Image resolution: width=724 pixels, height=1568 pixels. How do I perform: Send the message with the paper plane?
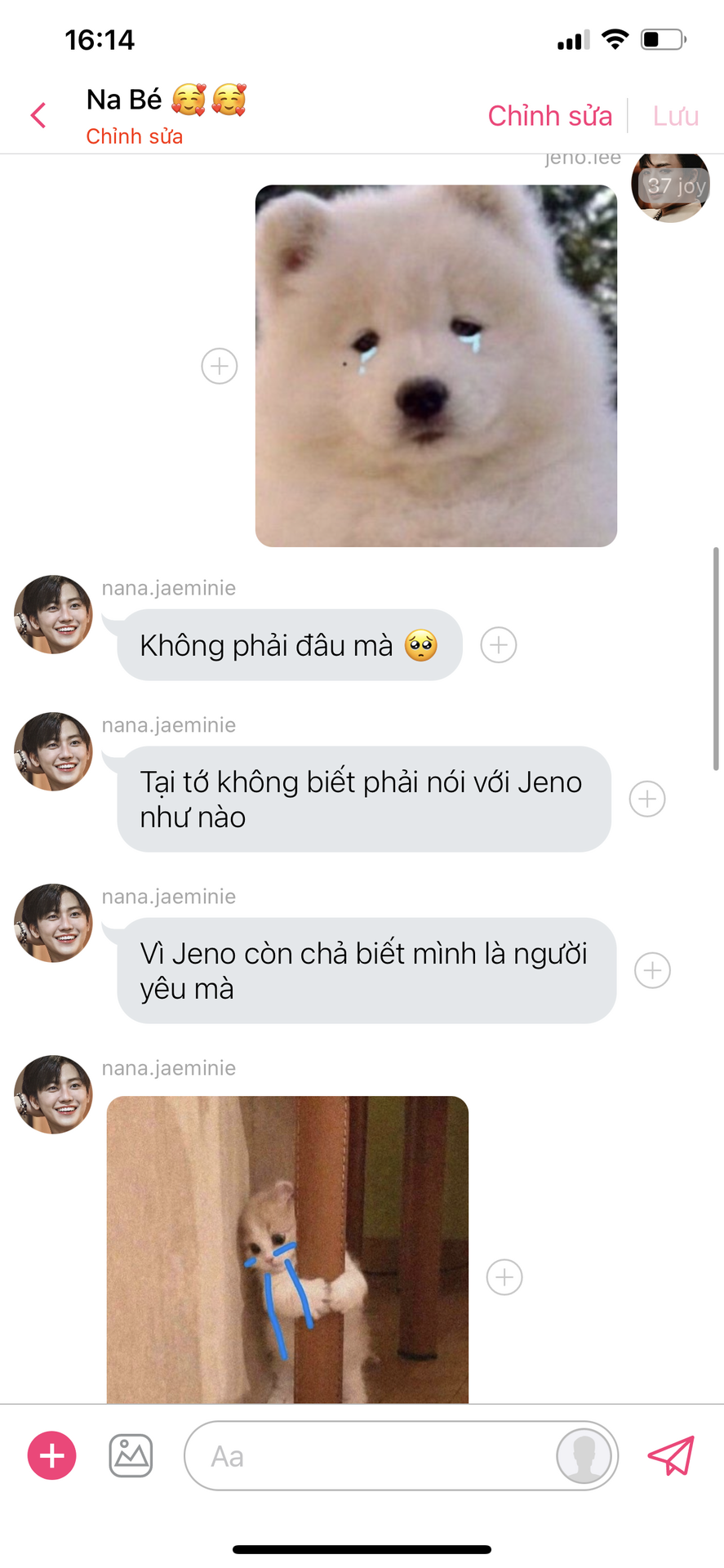671,1455
